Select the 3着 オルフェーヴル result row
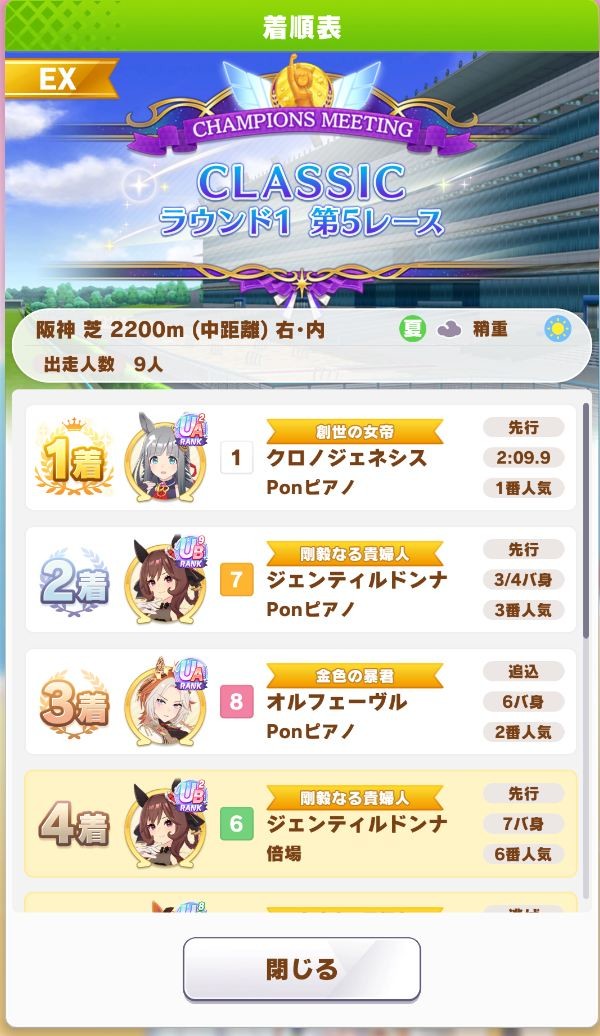 click(x=301, y=702)
